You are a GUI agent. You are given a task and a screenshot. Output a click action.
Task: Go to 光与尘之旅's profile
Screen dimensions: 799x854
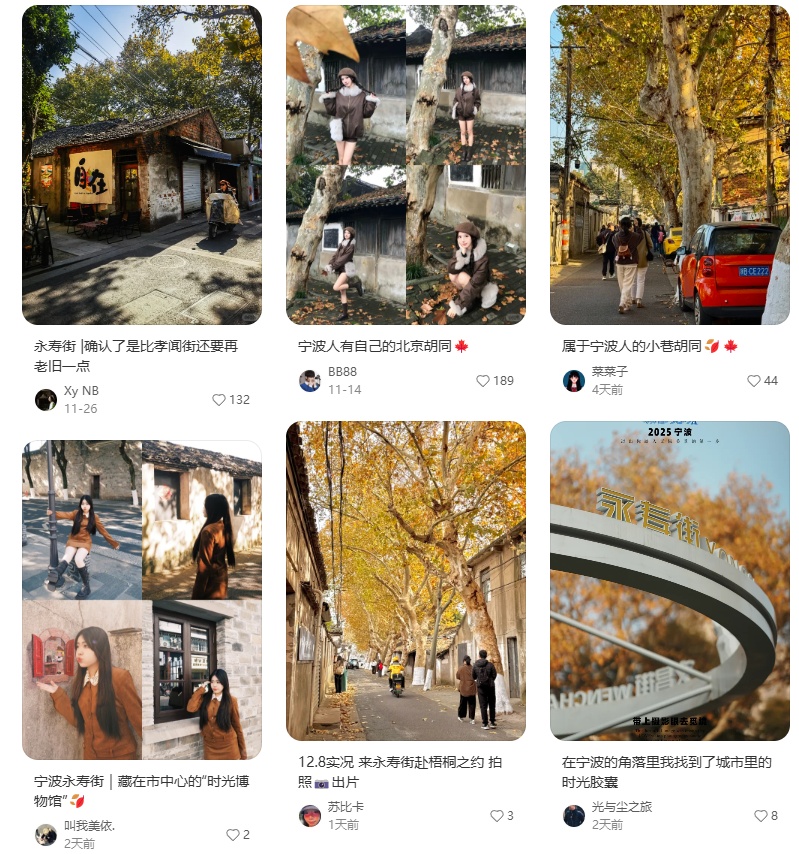pos(574,816)
